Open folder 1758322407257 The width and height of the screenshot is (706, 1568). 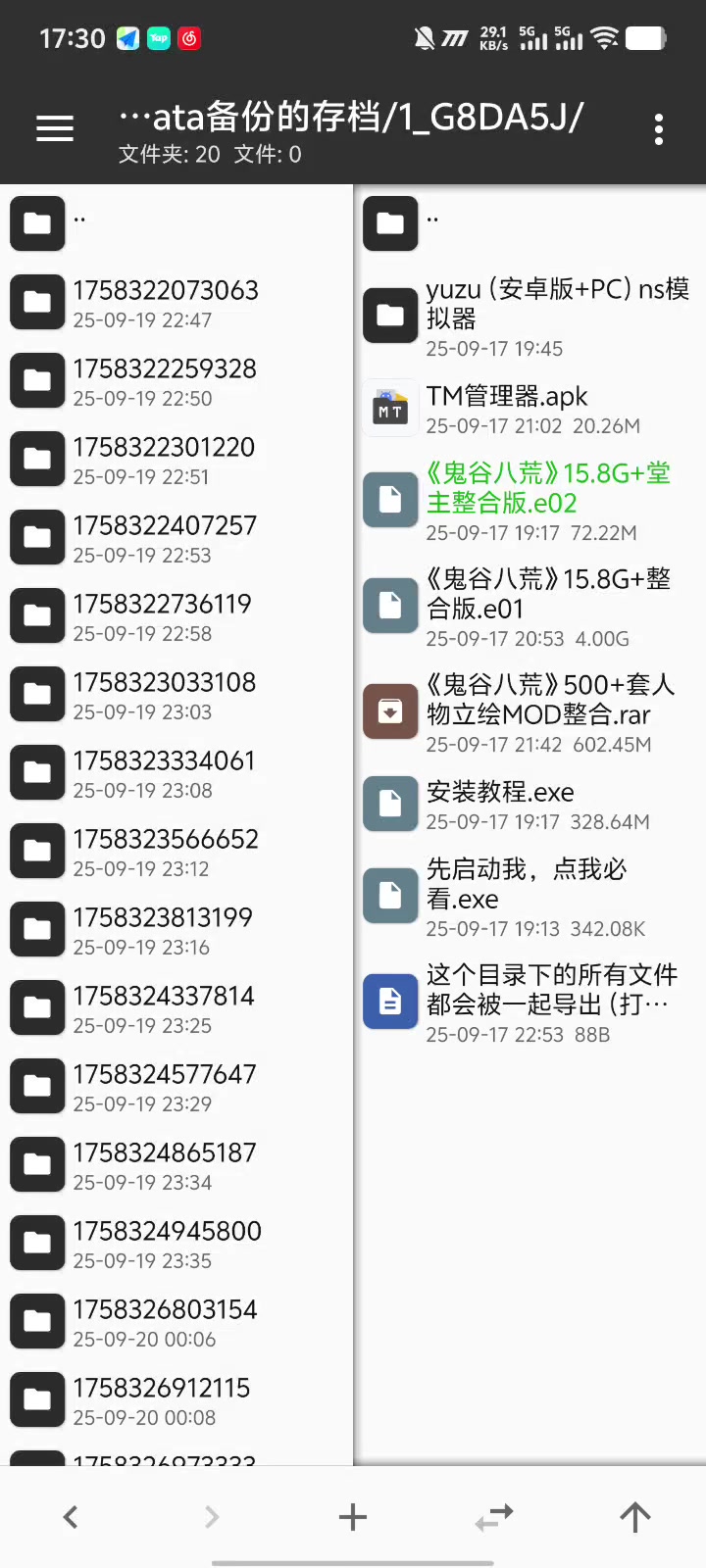pyautogui.click(x=165, y=537)
